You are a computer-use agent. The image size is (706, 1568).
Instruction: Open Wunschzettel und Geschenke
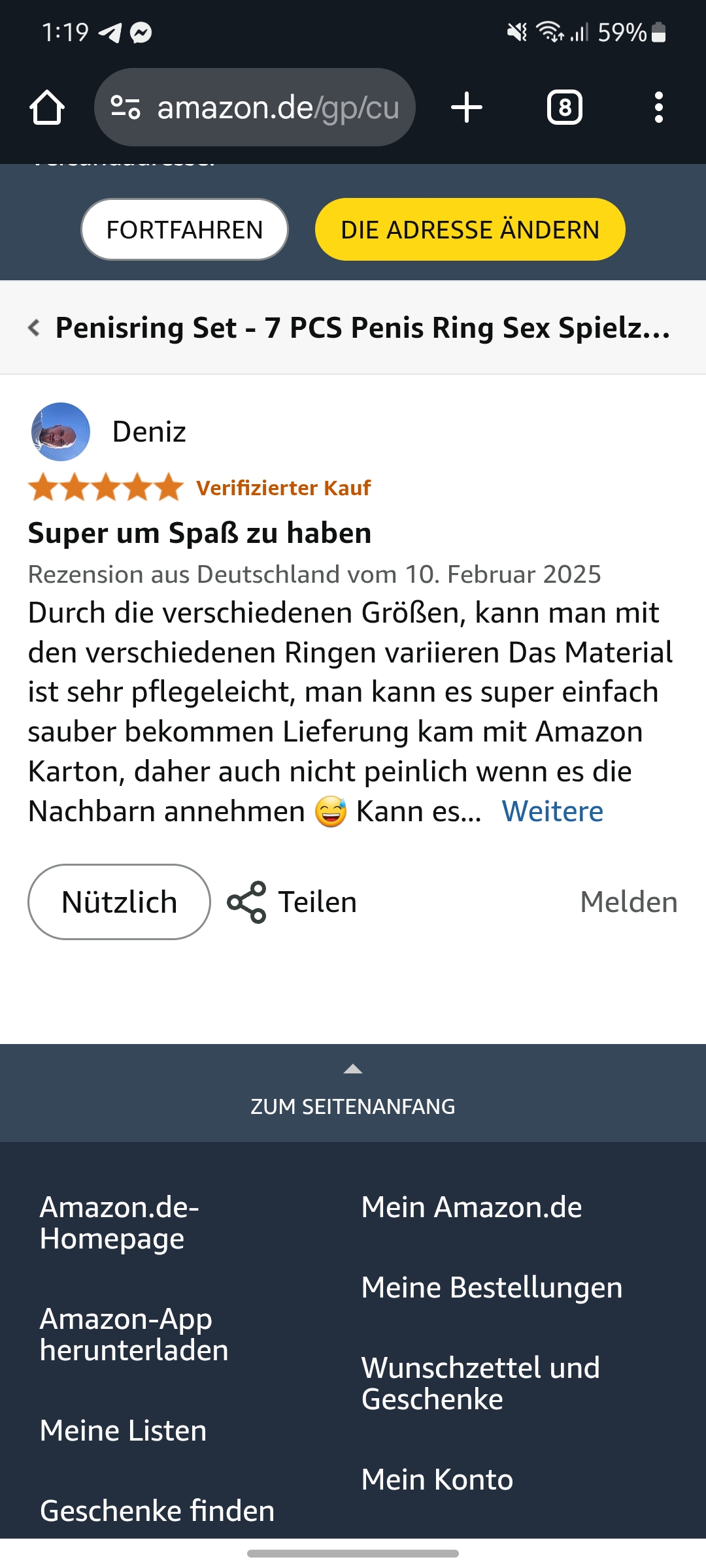coord(480,1384)
